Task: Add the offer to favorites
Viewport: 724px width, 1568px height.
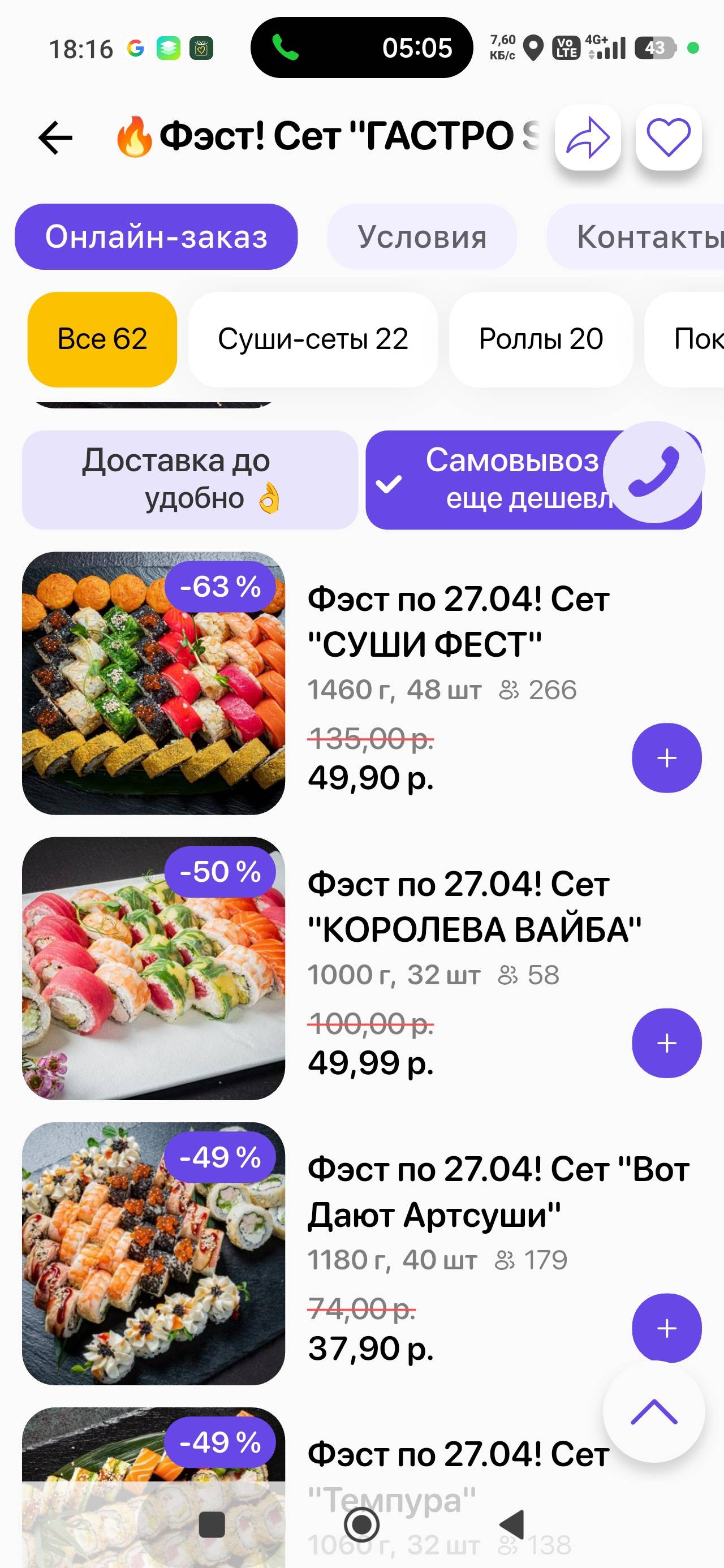Action: [x=668, y=137]
